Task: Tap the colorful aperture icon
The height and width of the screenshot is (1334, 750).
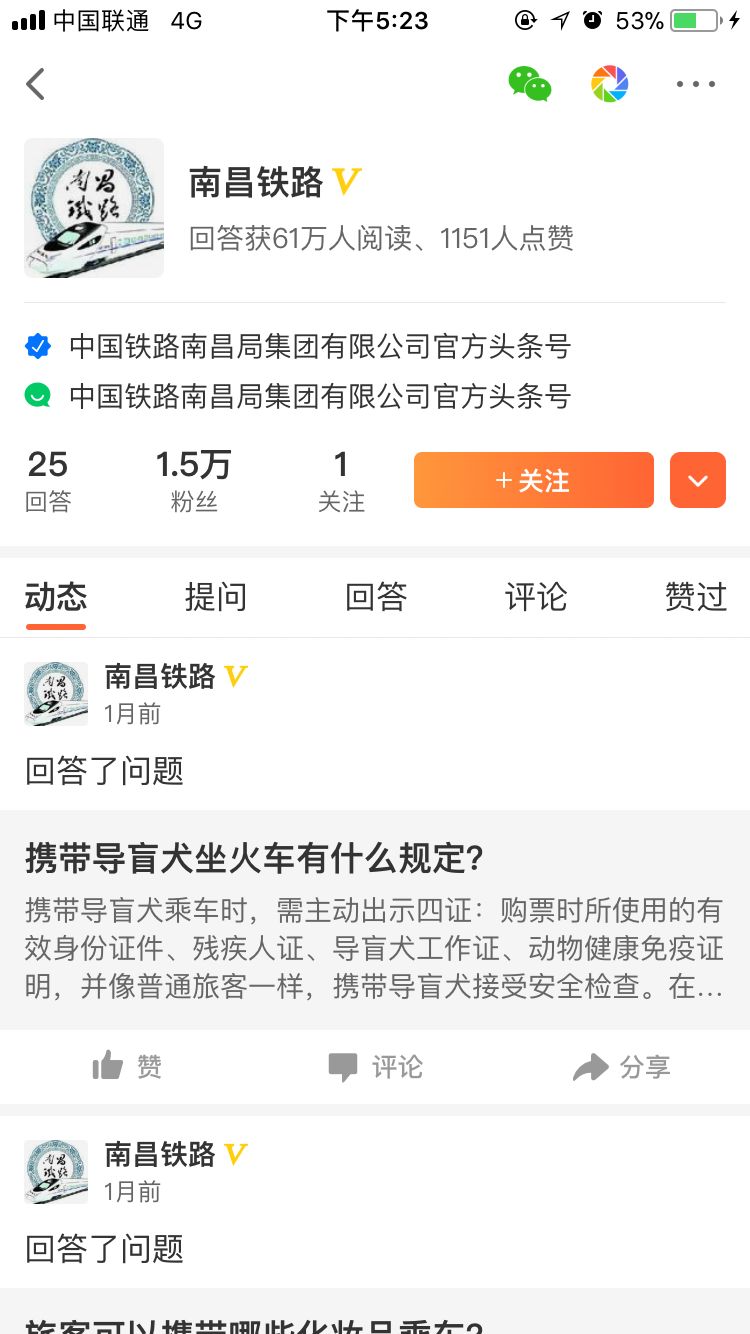Action: pyautogui.click(x=610, y=84)
